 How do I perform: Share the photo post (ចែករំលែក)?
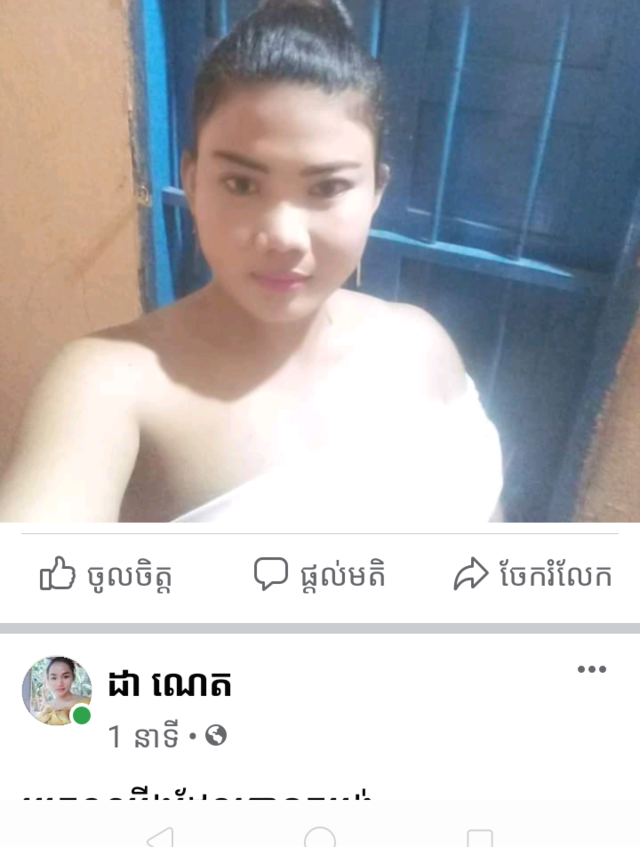pos(532,576)
